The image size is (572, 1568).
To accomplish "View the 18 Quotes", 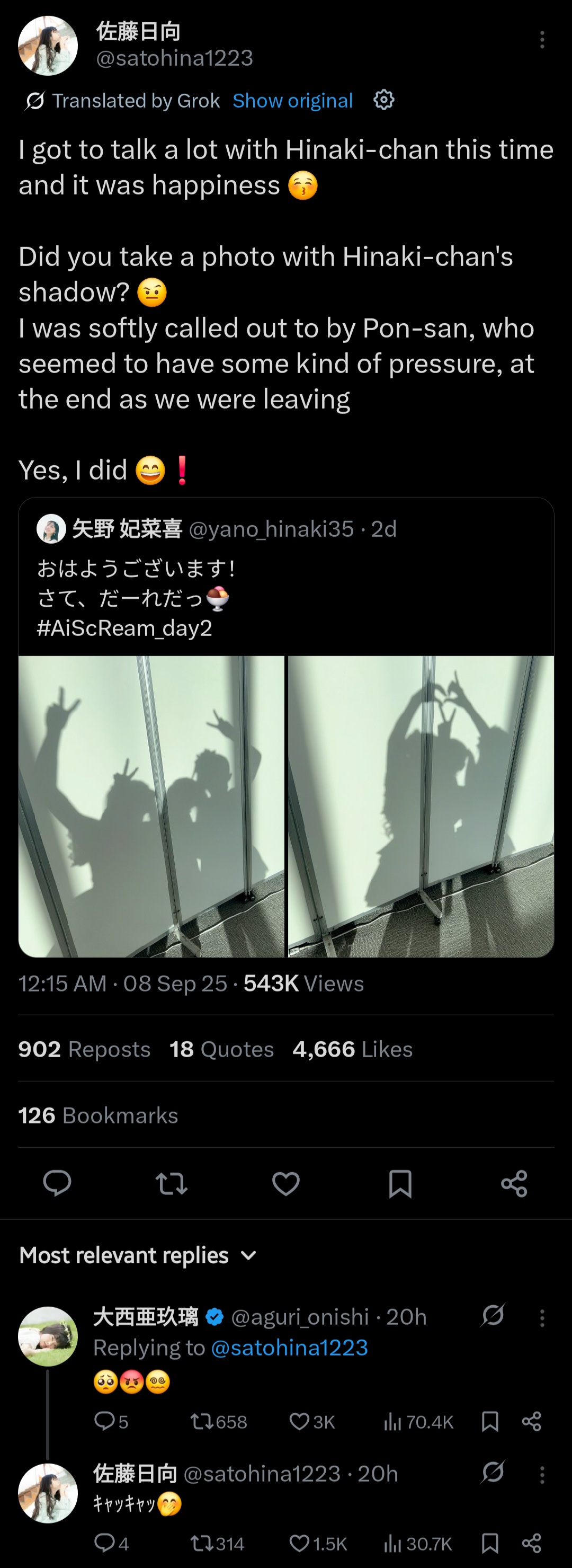I will pos(221,1049).
